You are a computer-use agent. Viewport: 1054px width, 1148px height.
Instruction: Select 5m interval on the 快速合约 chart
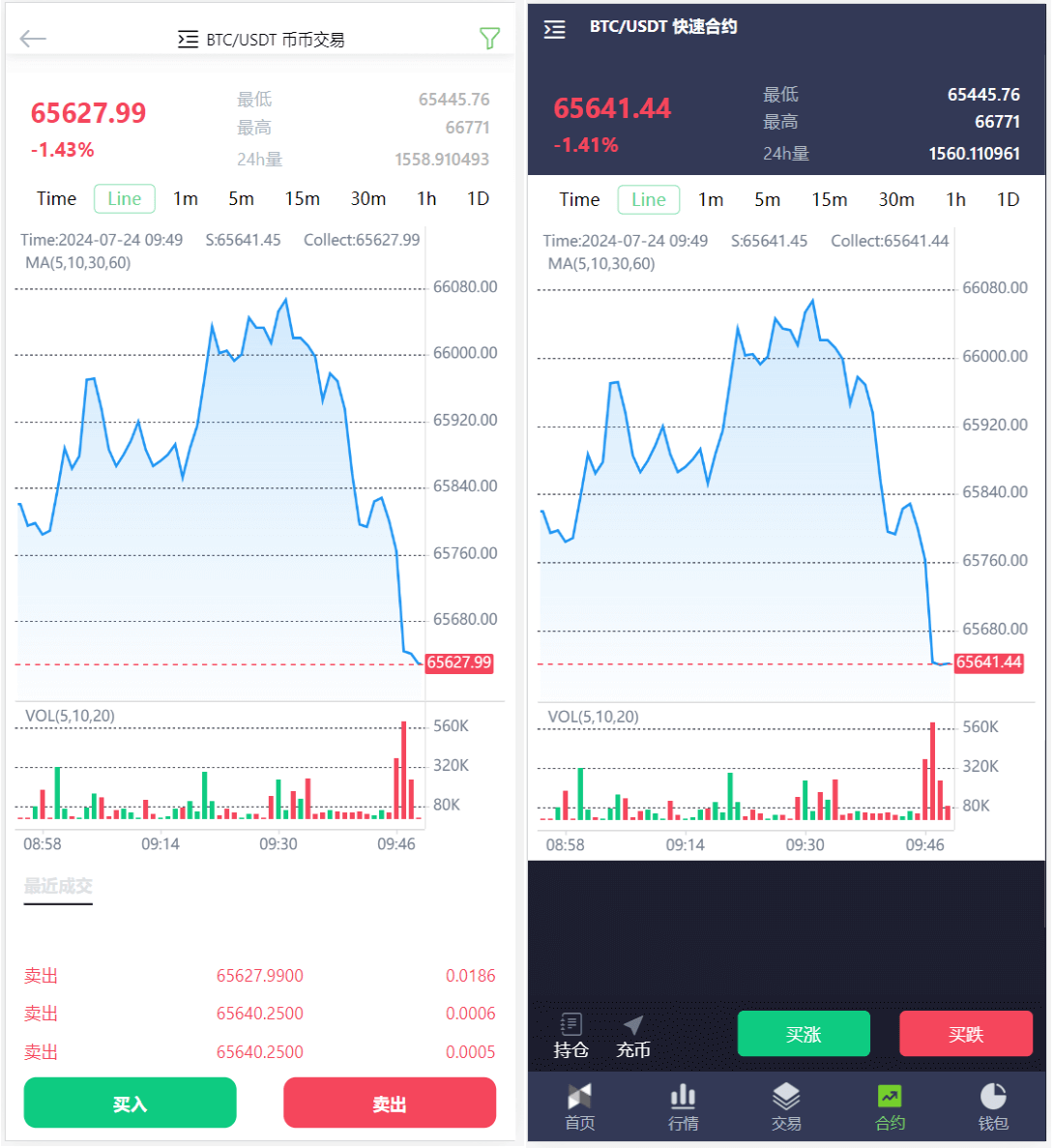767,199
